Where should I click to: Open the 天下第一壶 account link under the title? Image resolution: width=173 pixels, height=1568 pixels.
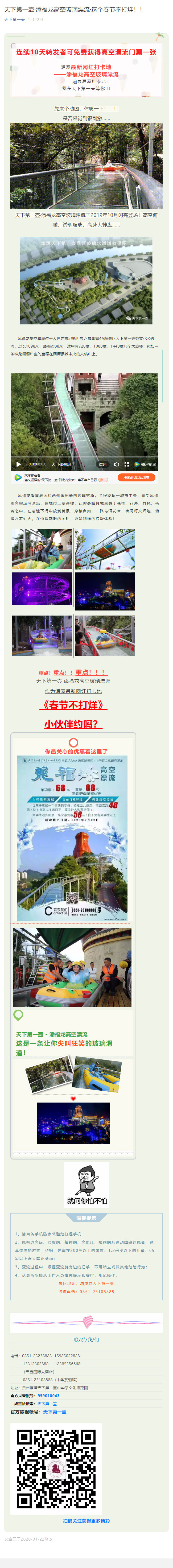point(15,19)
